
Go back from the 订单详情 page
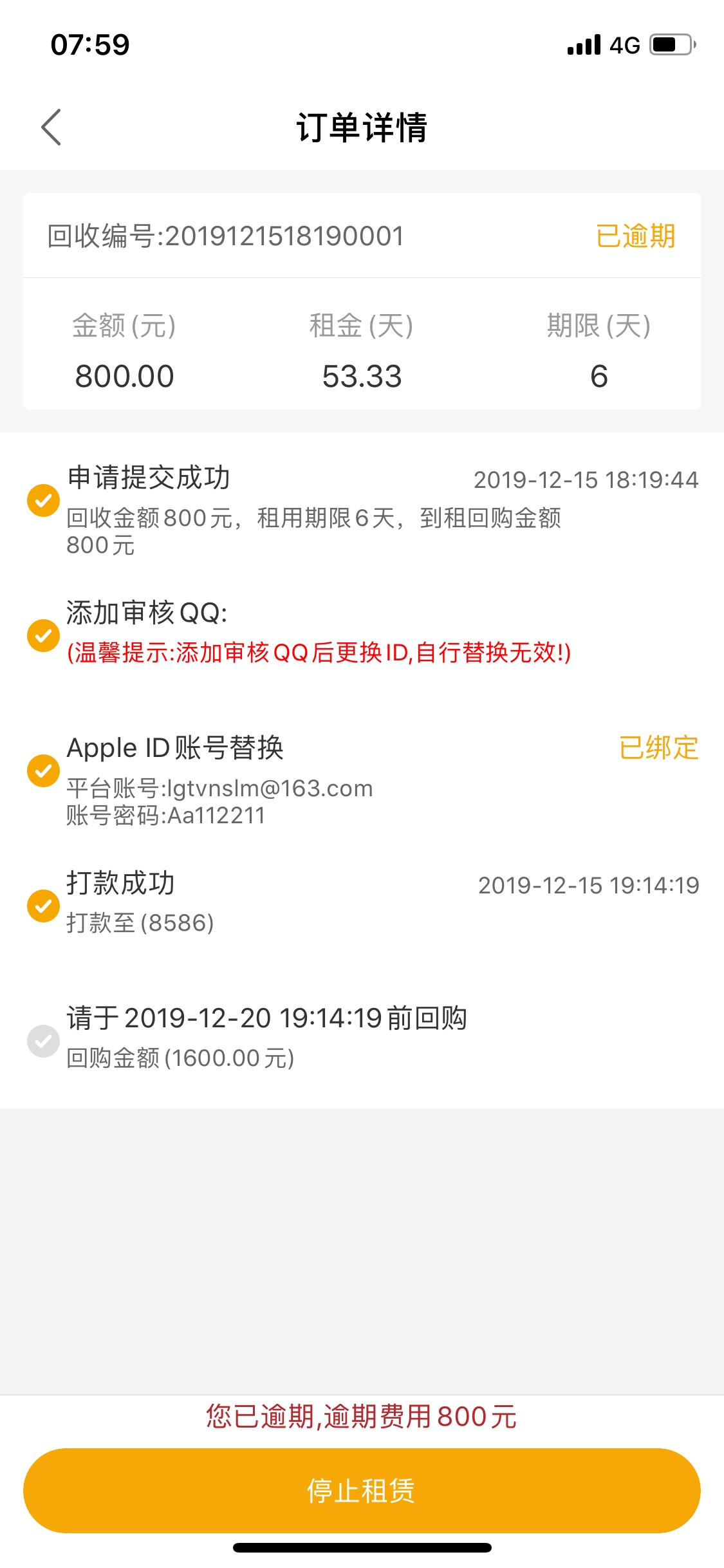tap(51, 127)
